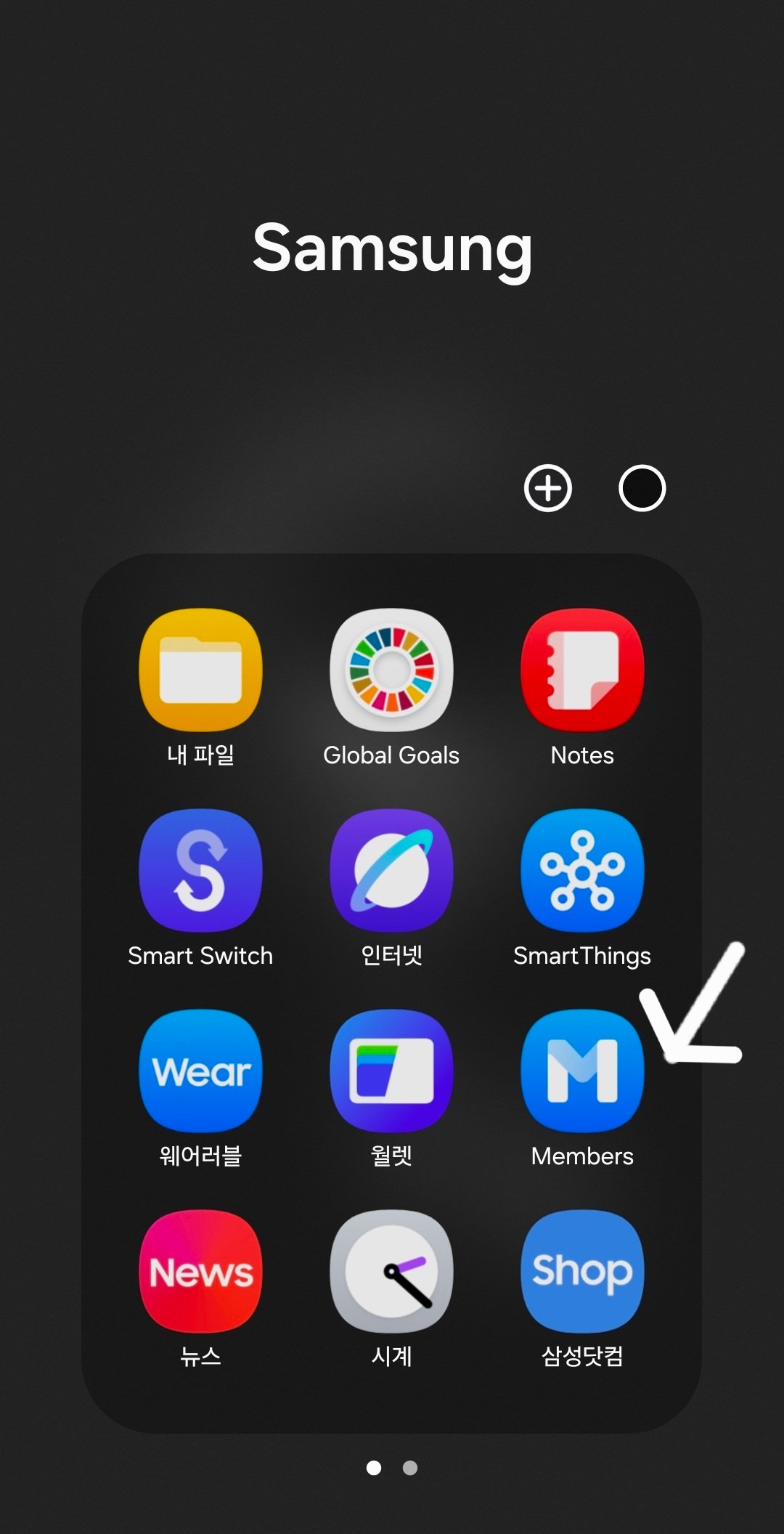
Task: Open Samsung Notes app
Action: [x=582, y=670]
